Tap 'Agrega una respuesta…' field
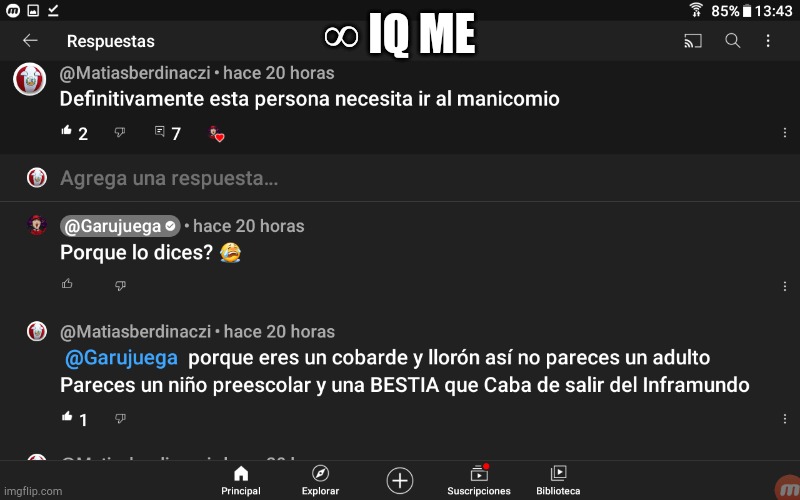This screenshot has width=800, height=500. [169, 179]
